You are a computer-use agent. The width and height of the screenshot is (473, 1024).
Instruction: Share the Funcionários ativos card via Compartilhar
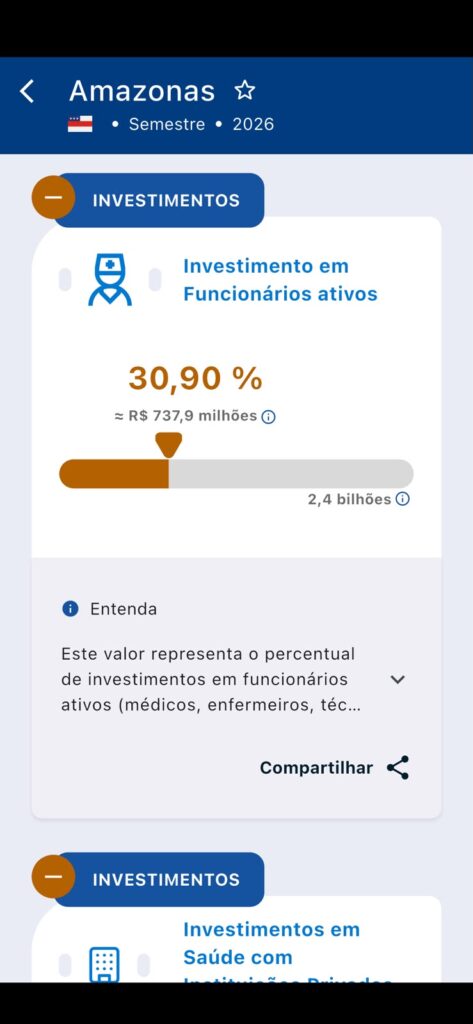[334, 768]
